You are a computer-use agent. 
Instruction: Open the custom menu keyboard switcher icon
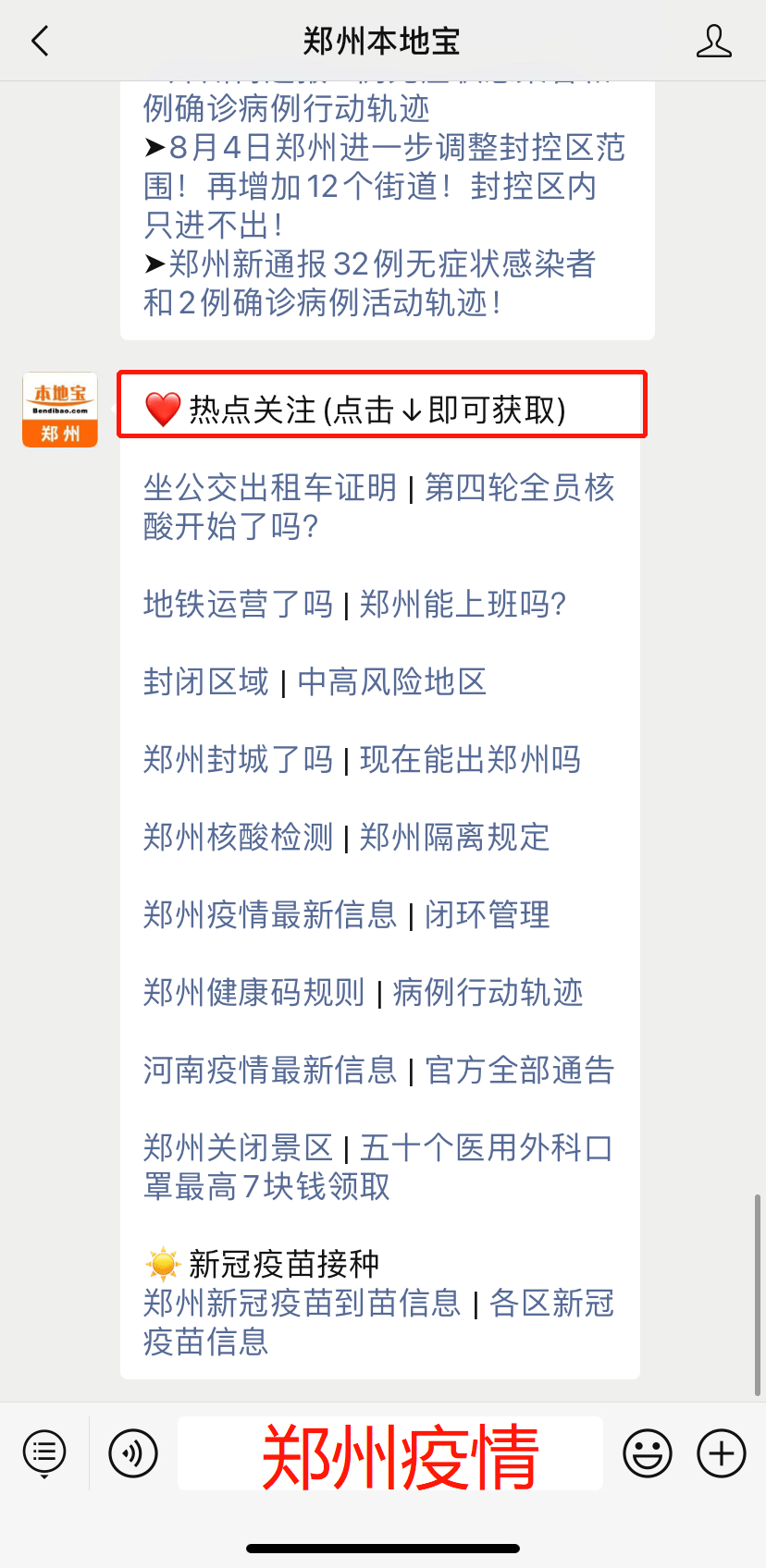click(x=43, y=1452)
